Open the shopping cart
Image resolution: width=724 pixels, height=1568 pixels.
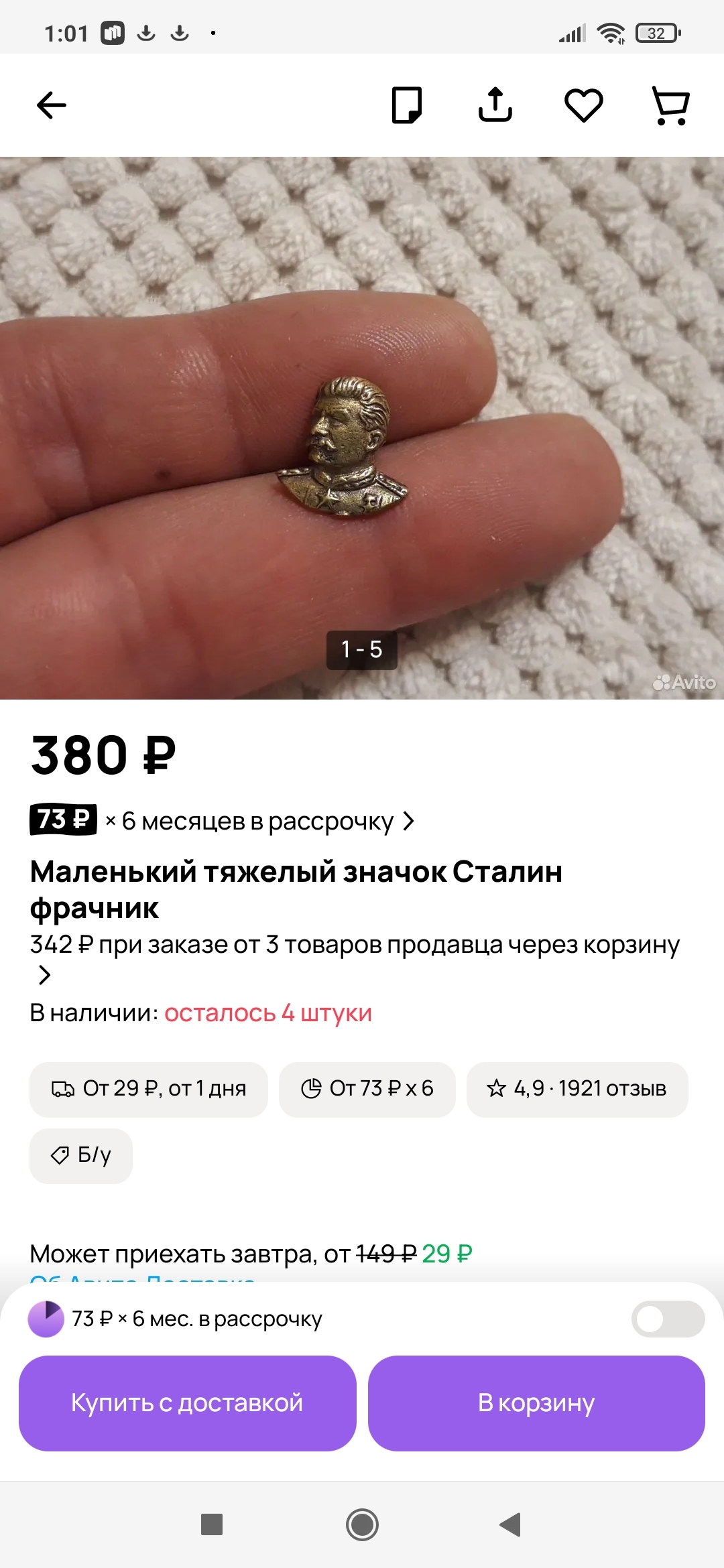(x=670, y=105)
